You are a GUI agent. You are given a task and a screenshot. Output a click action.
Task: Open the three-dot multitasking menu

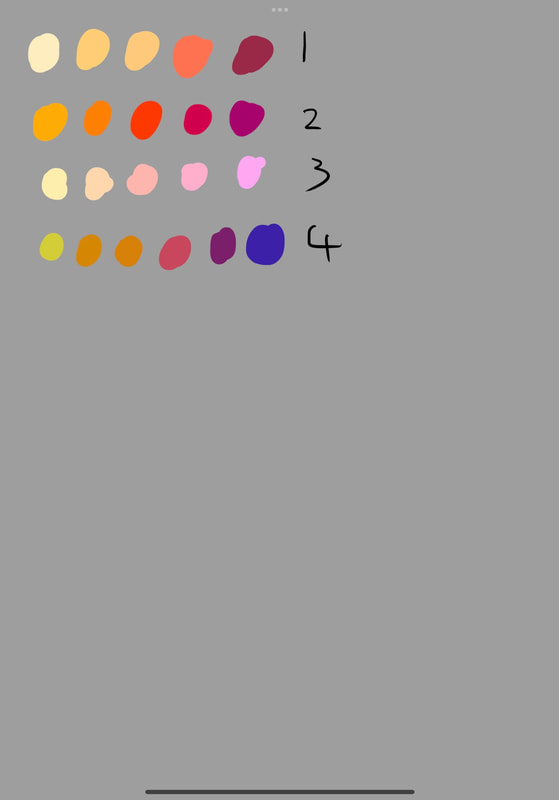tap(280, 10)
